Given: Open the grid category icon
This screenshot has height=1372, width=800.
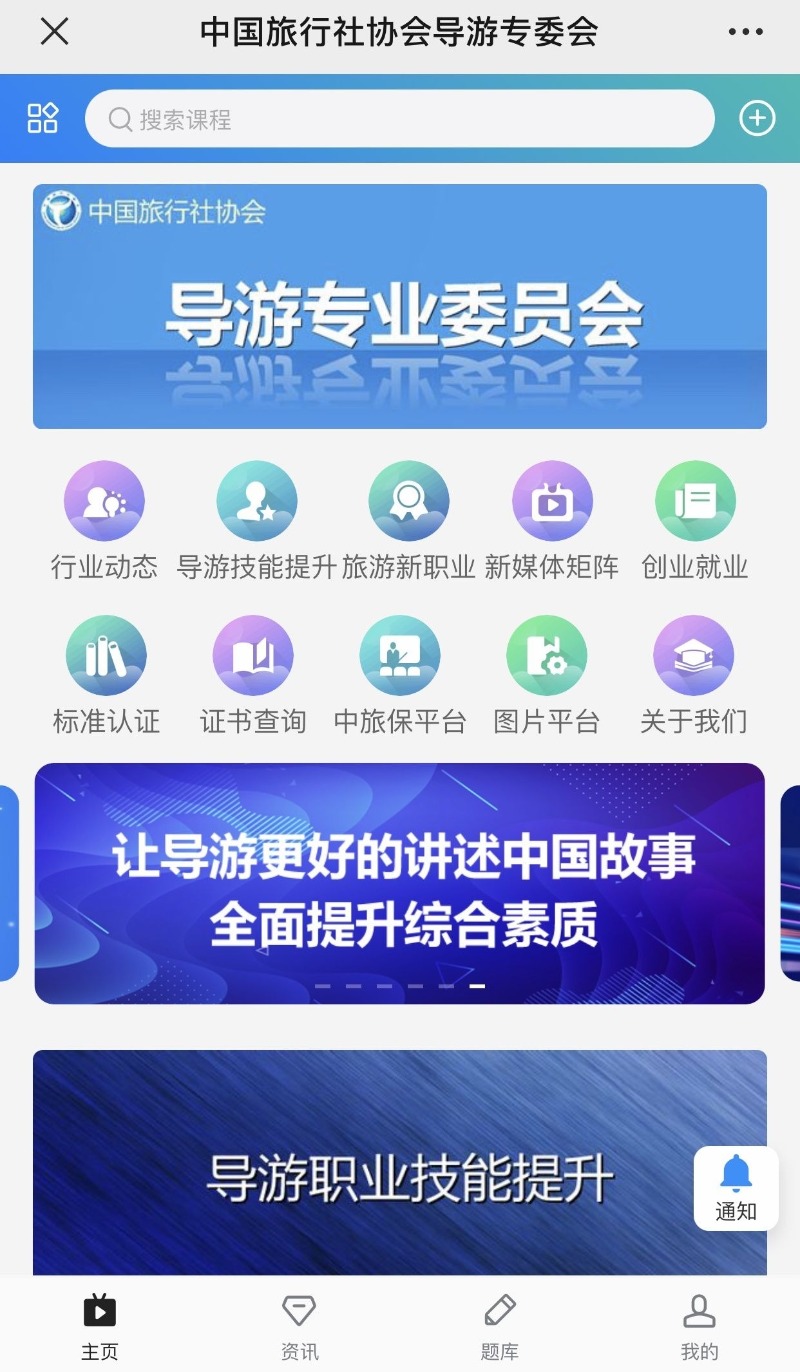Looking at the screenshot, I should coord(43,118).
